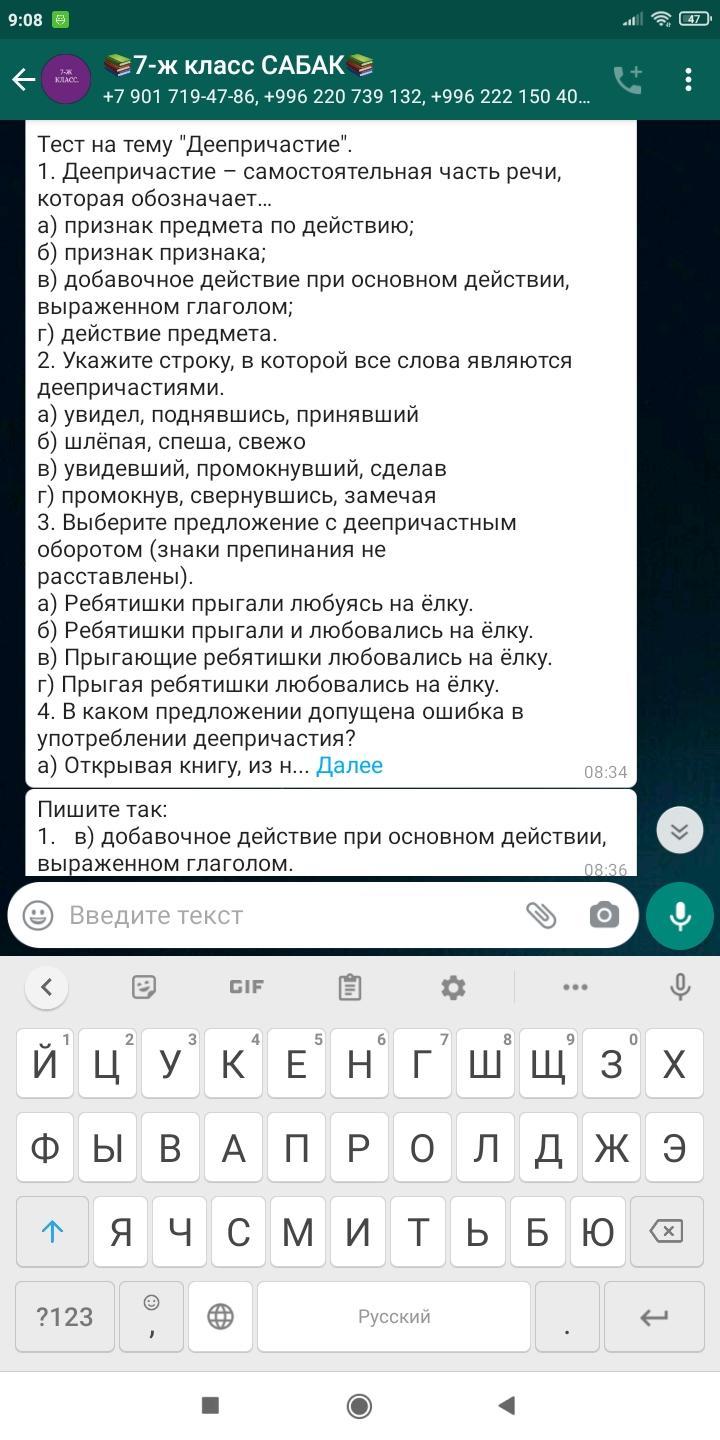Start a group voice call
This screenshot has height=1440, width=720.
627,80
